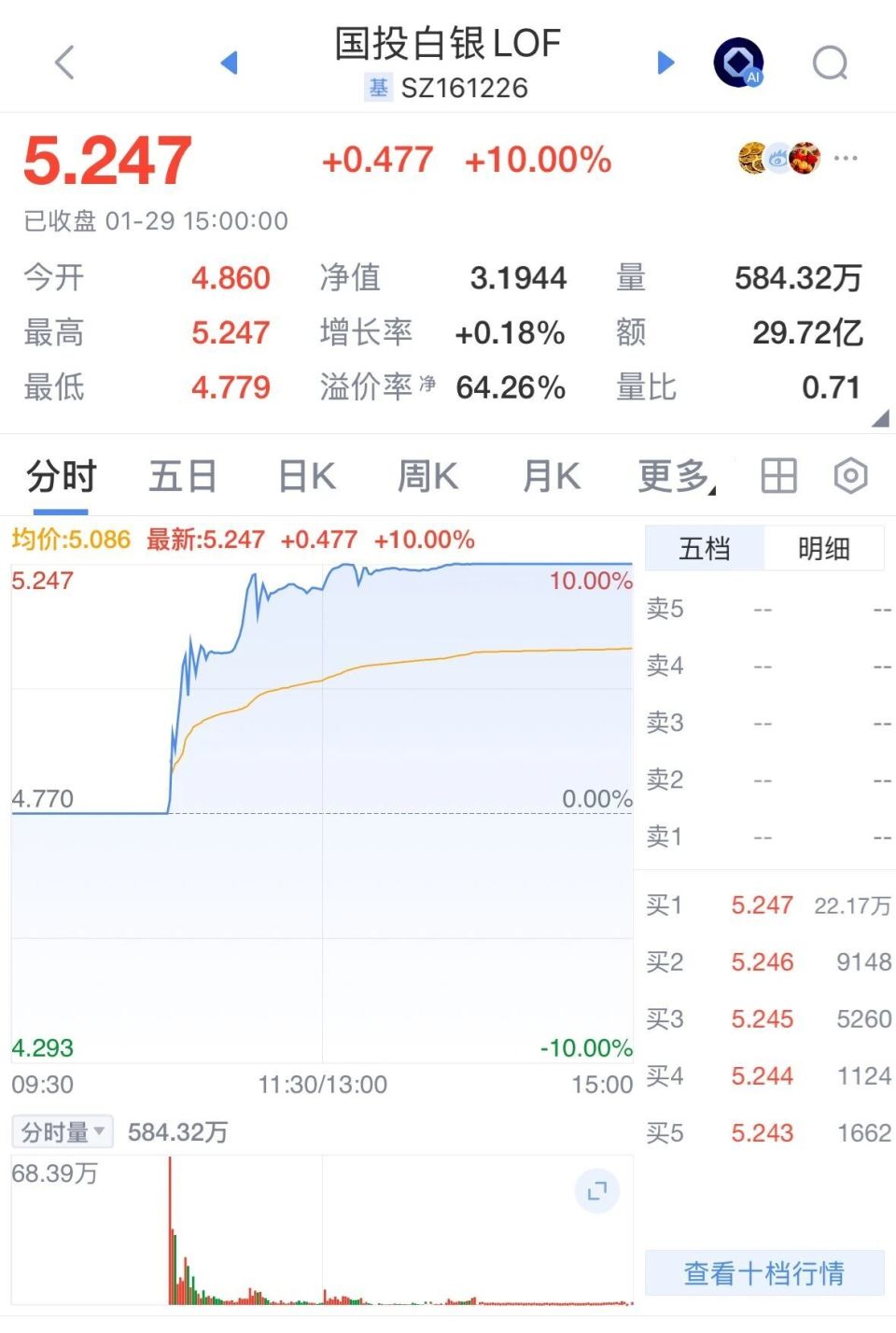Image resolution: width=896 pixels, height=1333 pixels.
Task: Open the 更多 chart type dropdown
Action: [x=670, y=476]
